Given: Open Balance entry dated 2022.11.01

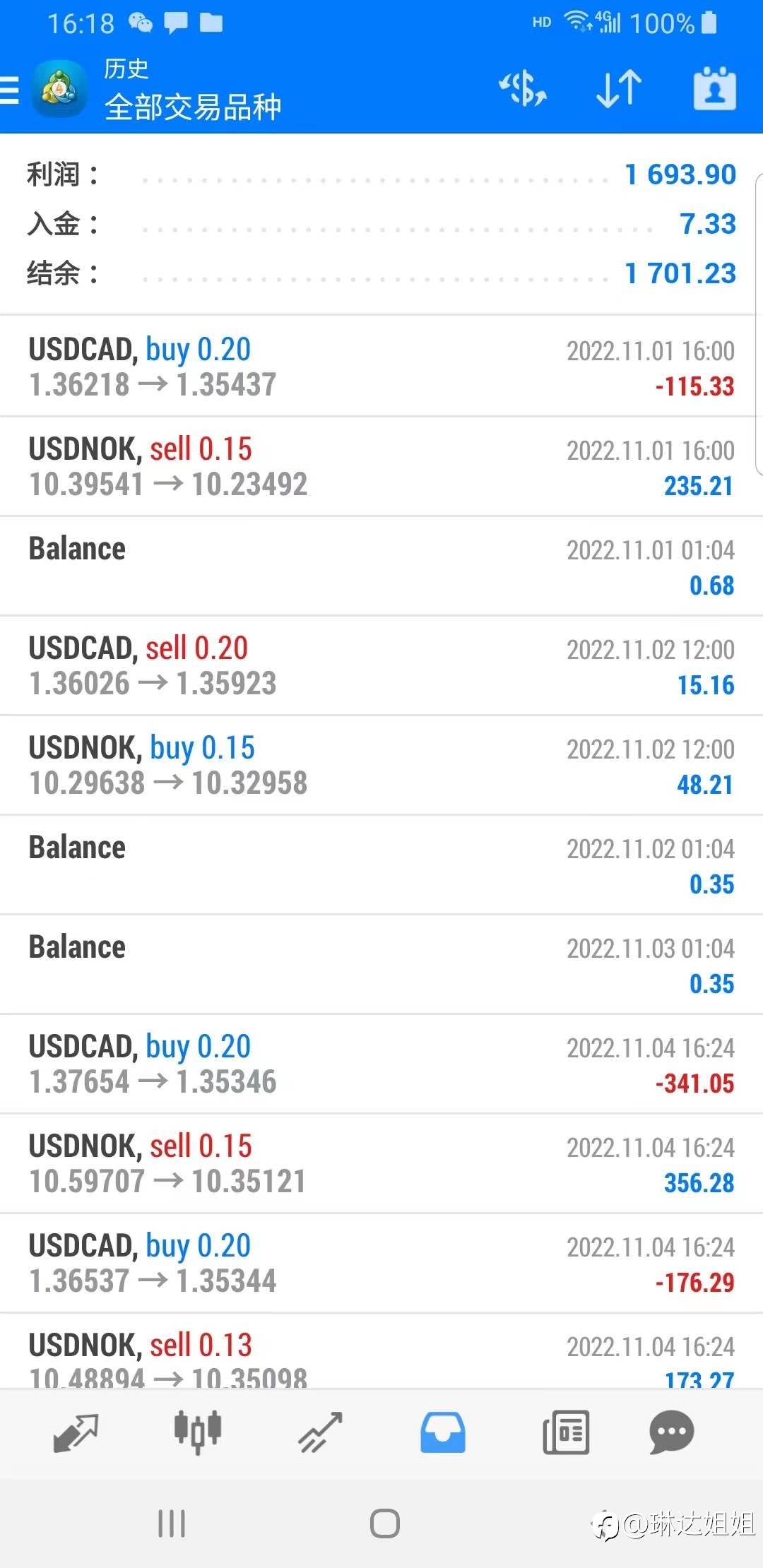Looking at the screenshot, I should 381,566.
